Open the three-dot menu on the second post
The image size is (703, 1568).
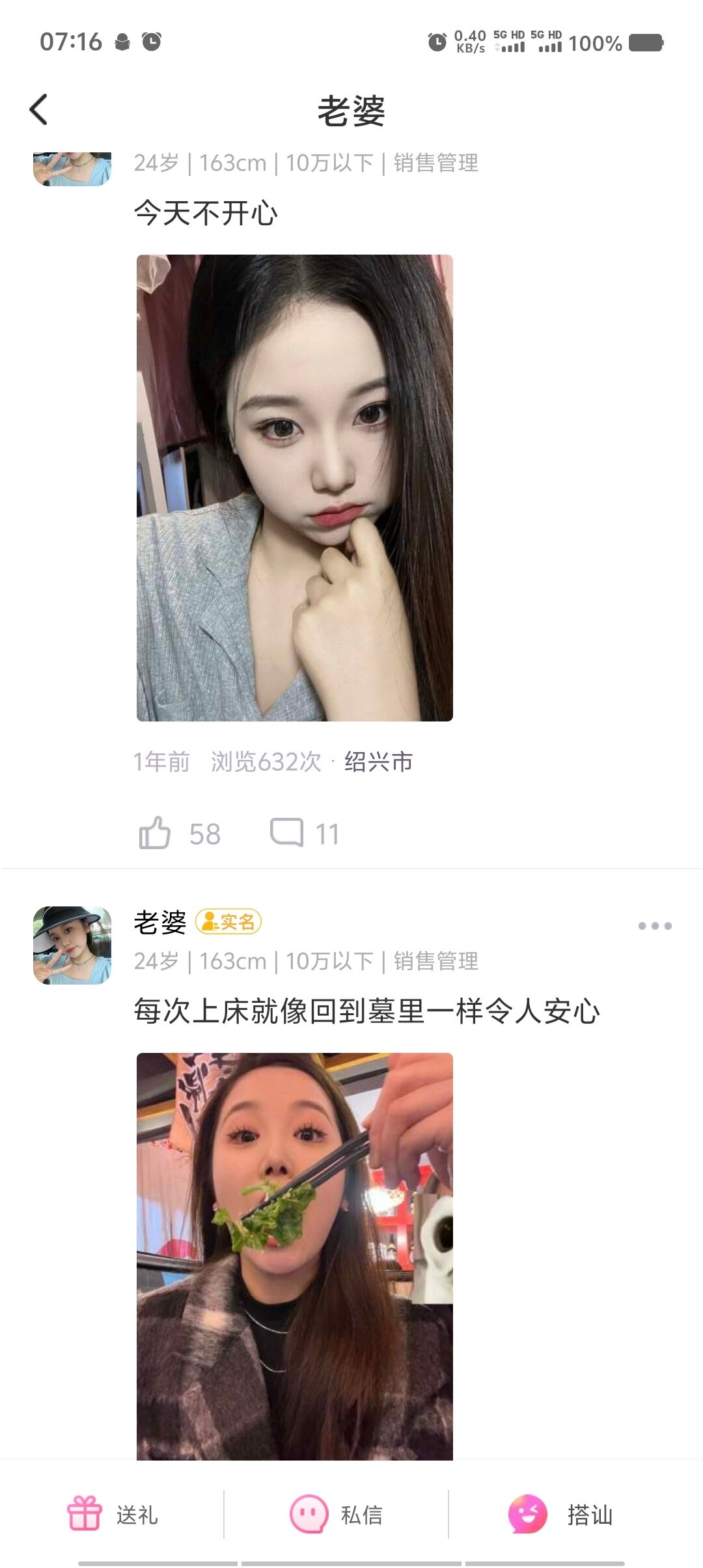click(654, 925)
